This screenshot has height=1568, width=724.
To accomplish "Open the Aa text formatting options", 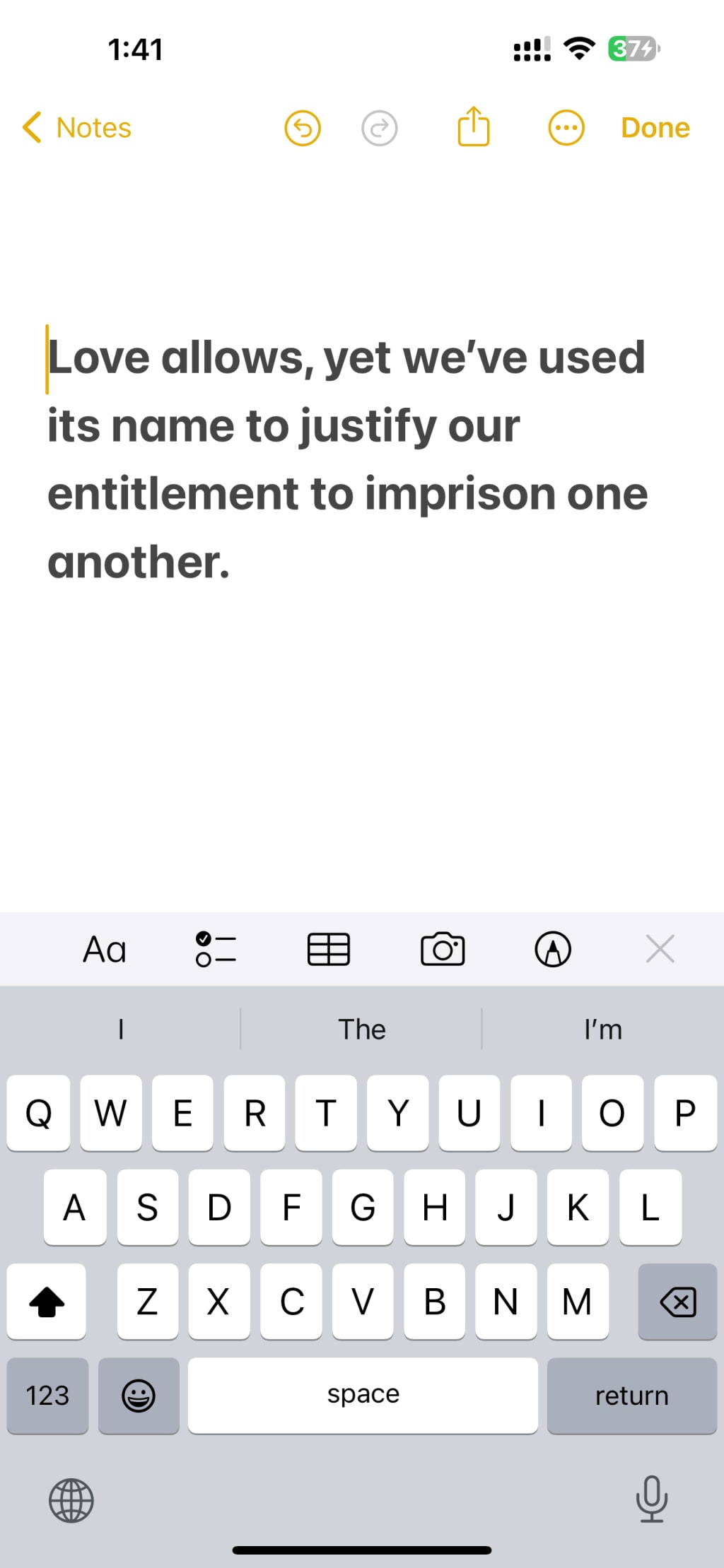I will coord(105,949).
